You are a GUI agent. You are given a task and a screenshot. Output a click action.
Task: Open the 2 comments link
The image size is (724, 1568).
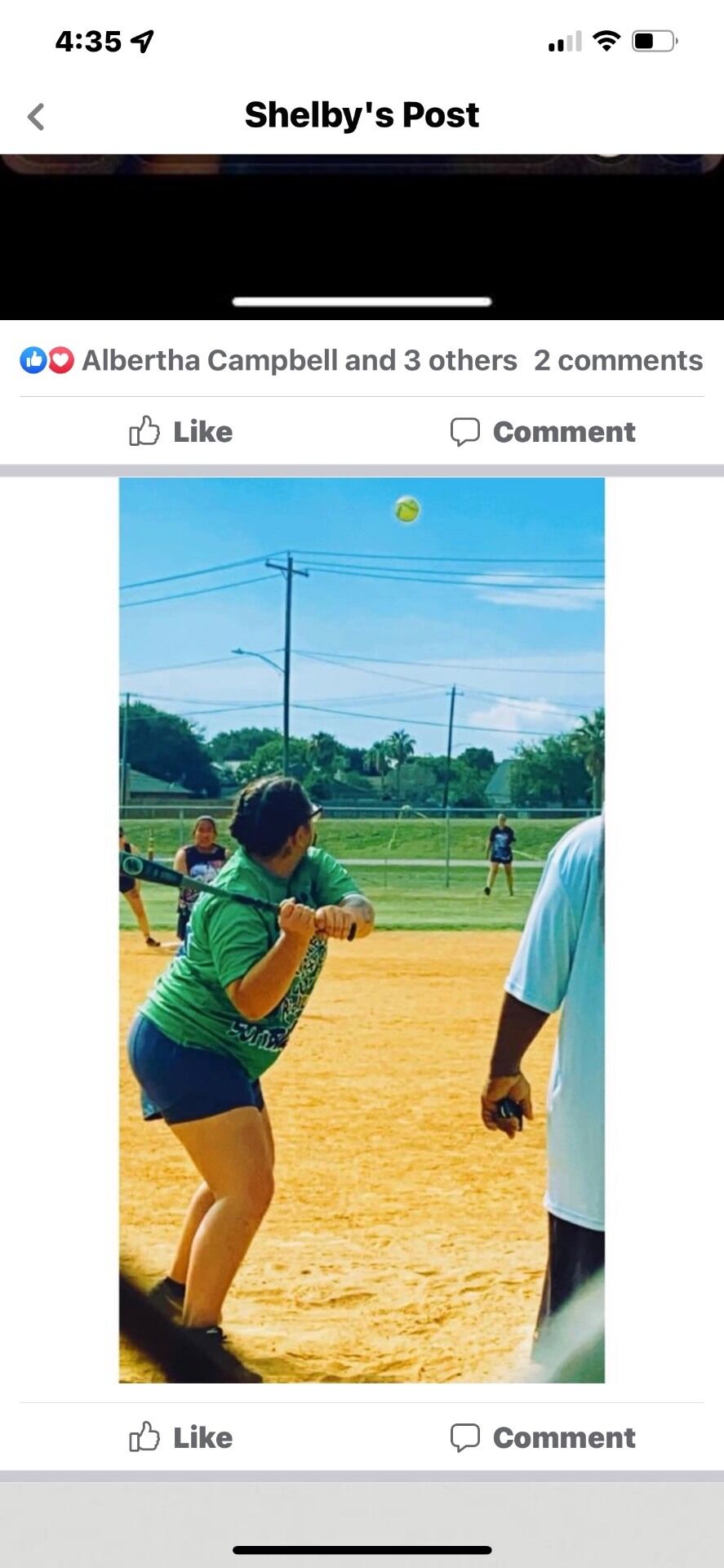point(618,360)
